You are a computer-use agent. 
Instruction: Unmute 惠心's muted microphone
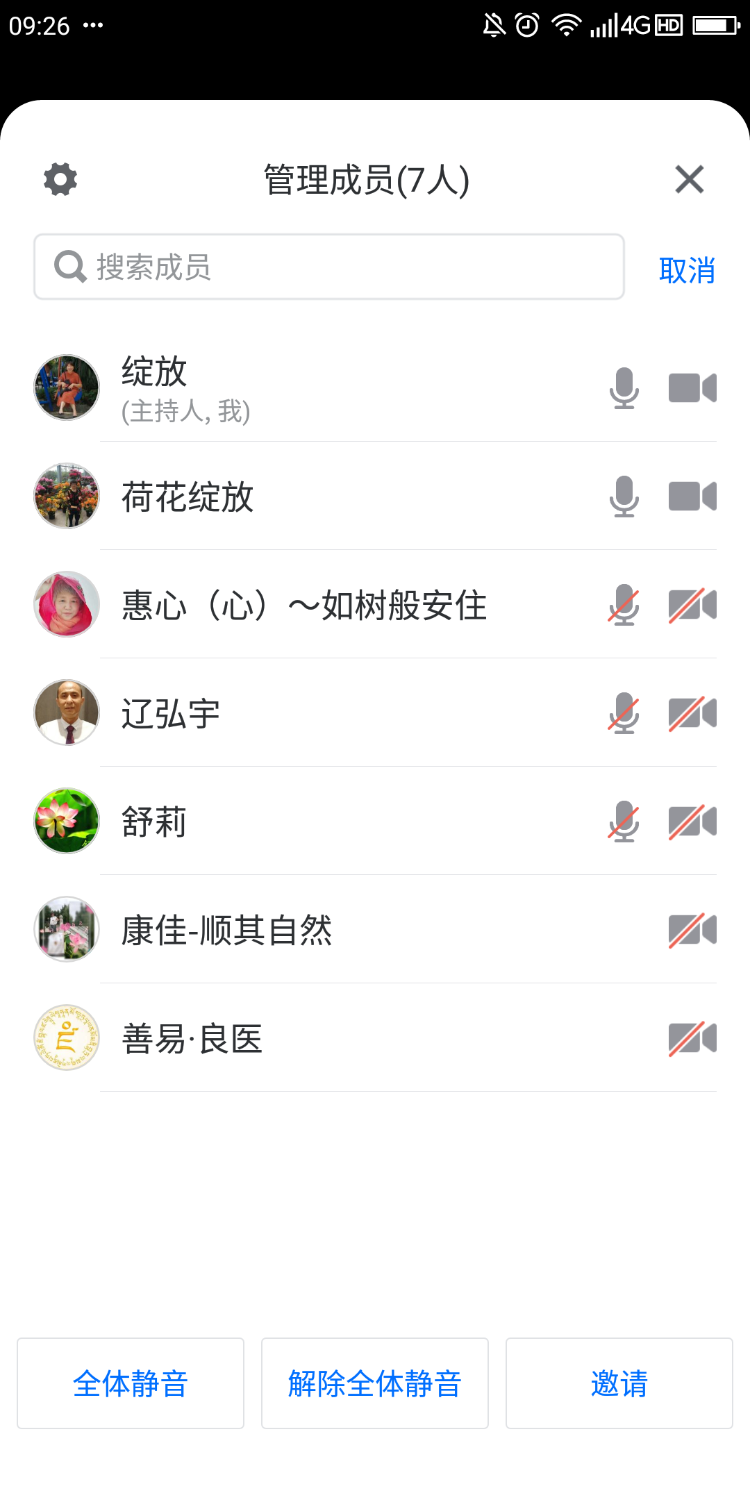point(625,604)
